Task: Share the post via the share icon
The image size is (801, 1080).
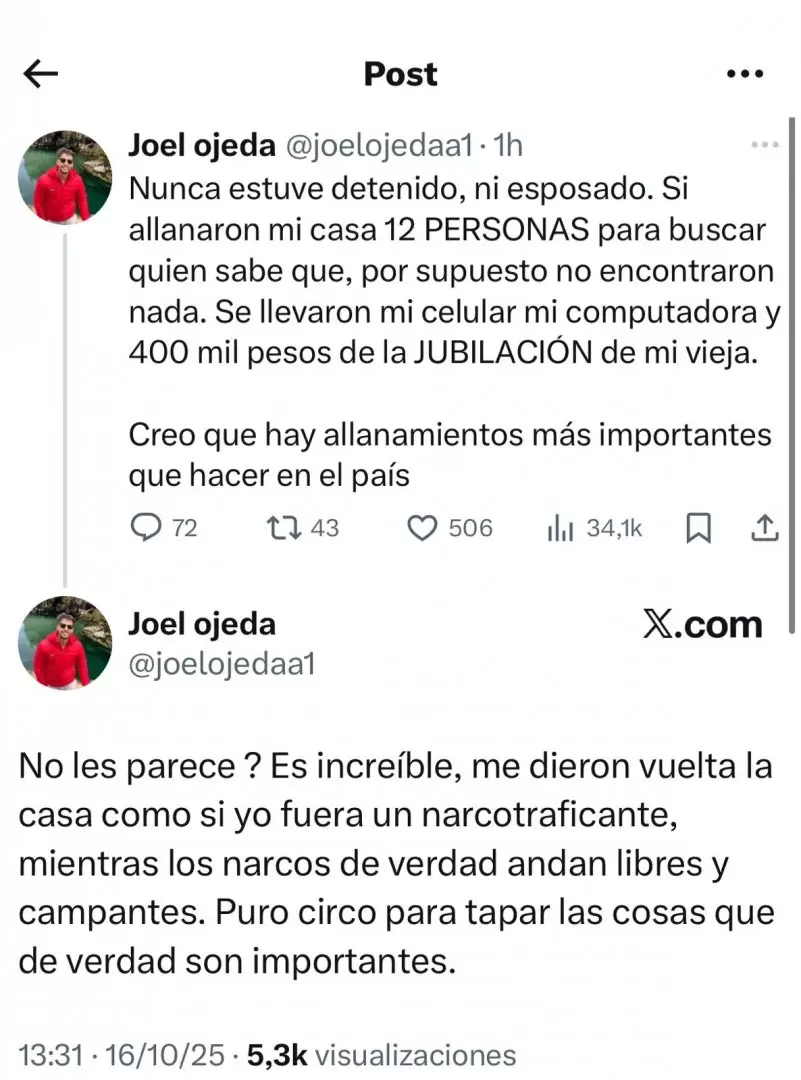Action: (x=765, y=528)
